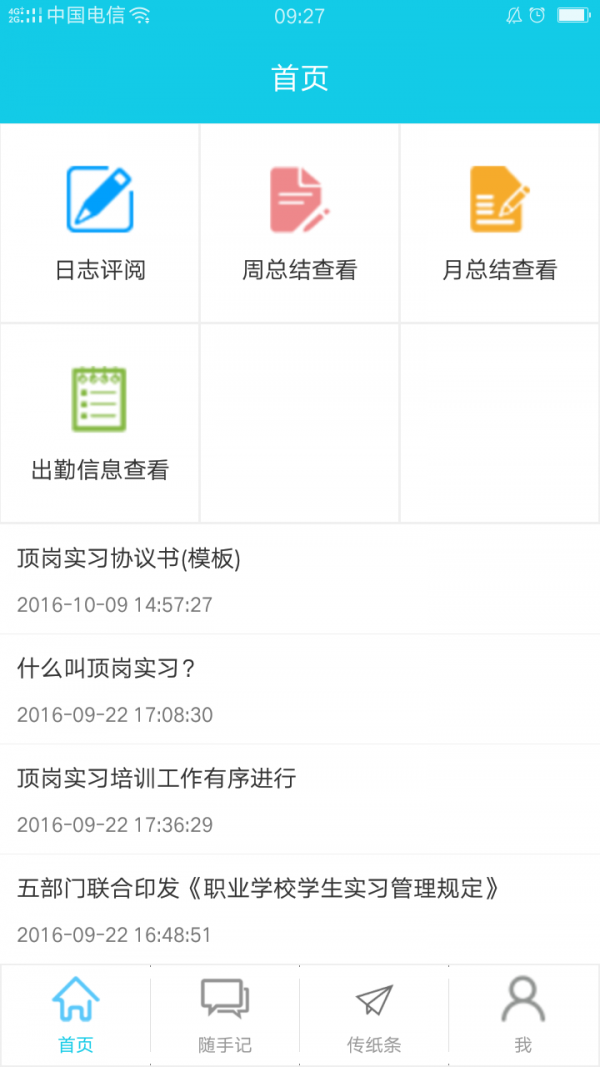Select the 首页 home tab
Image resolution: width=600 pixels, height=1067 pixels.
(x=75, y=1015)
